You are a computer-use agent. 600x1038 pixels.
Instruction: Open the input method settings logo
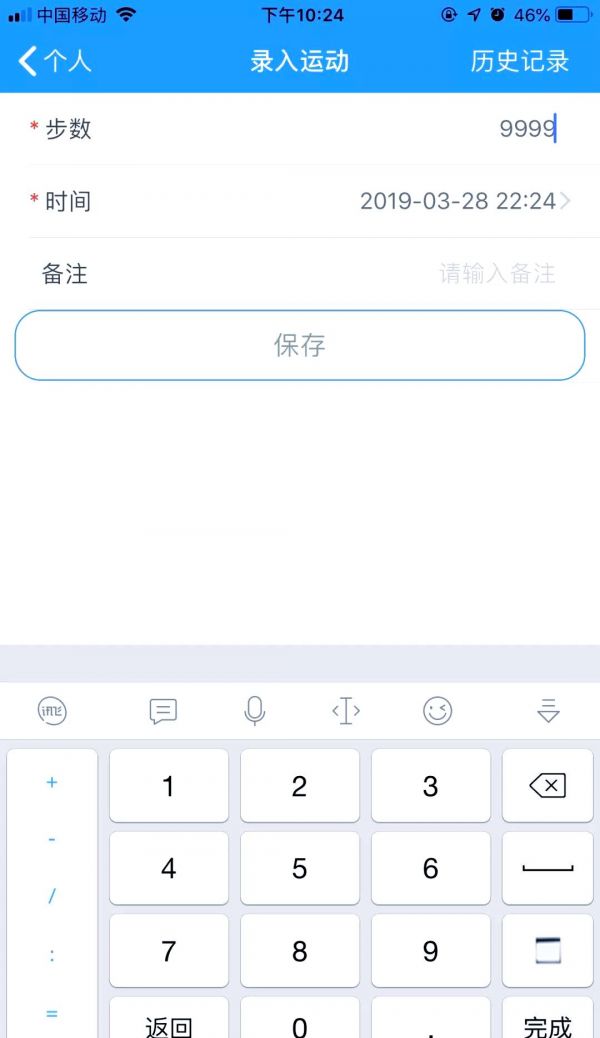[52, 711]
